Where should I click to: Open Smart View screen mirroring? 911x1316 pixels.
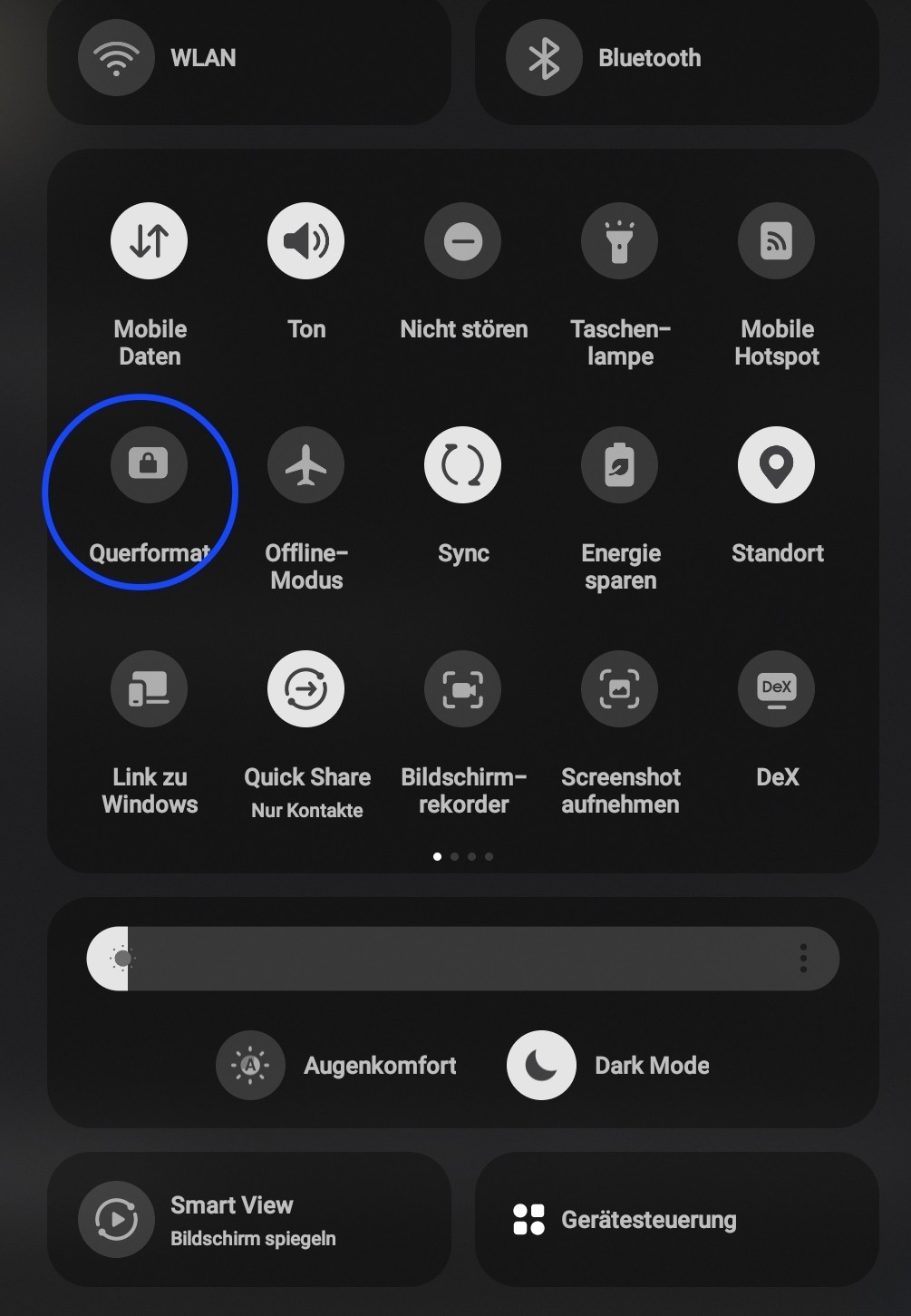[116, 1219]
